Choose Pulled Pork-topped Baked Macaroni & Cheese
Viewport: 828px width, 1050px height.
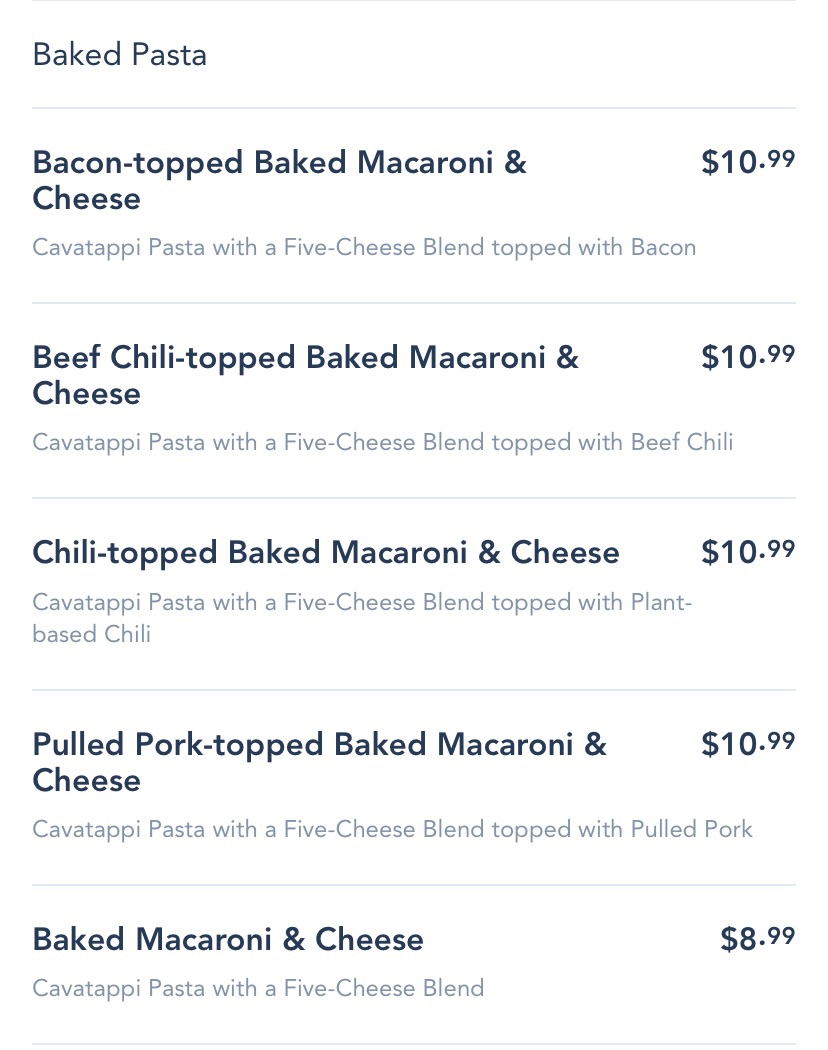point(319,763)
